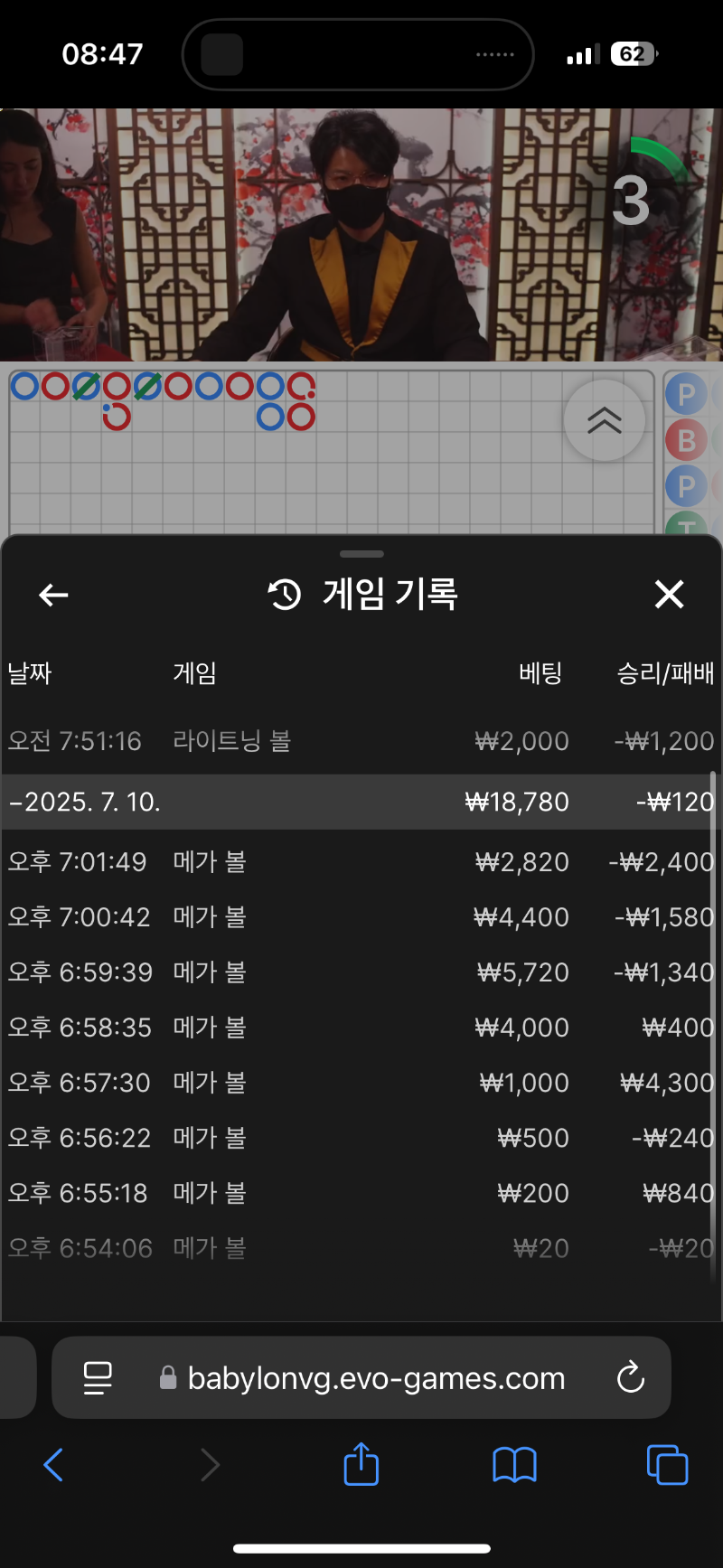Viewport: 723px width, 1568px height.
Task: Expand the scoreboard with the double chevron
Action: (604, 420)
